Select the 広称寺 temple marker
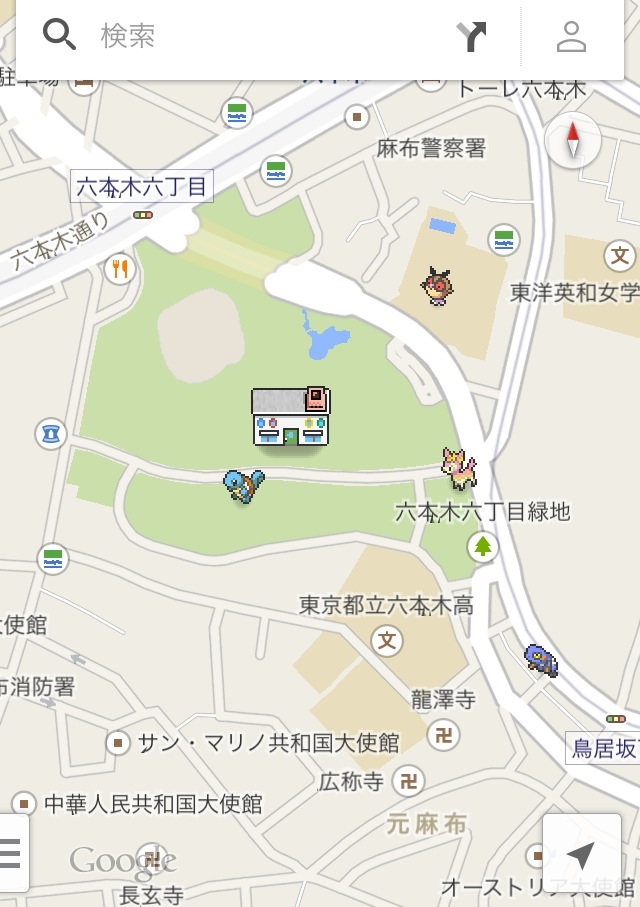Image resolution: width=640 pixels, height=907 pixels. point(410,780)
